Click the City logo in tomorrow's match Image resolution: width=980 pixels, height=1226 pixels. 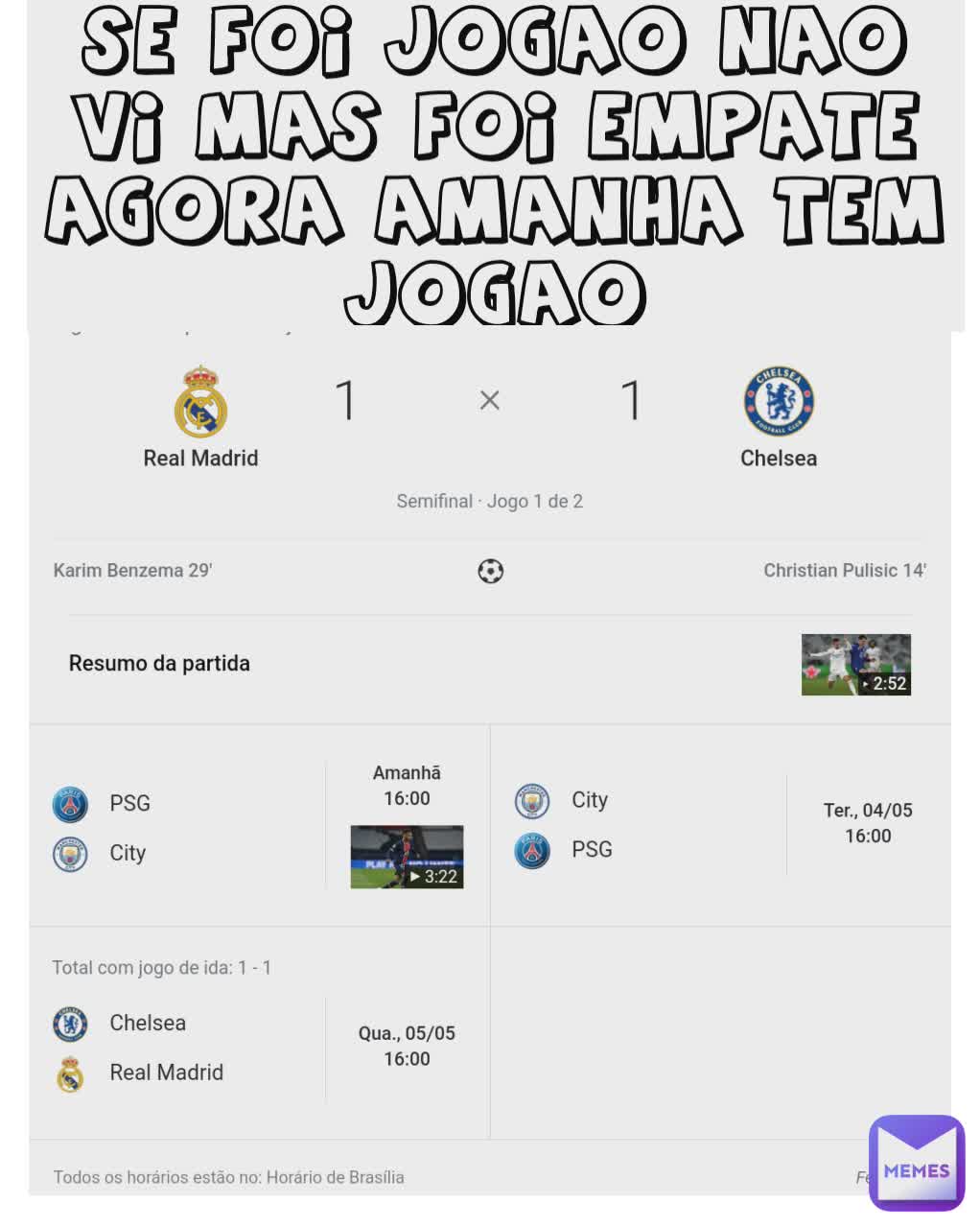68,853
